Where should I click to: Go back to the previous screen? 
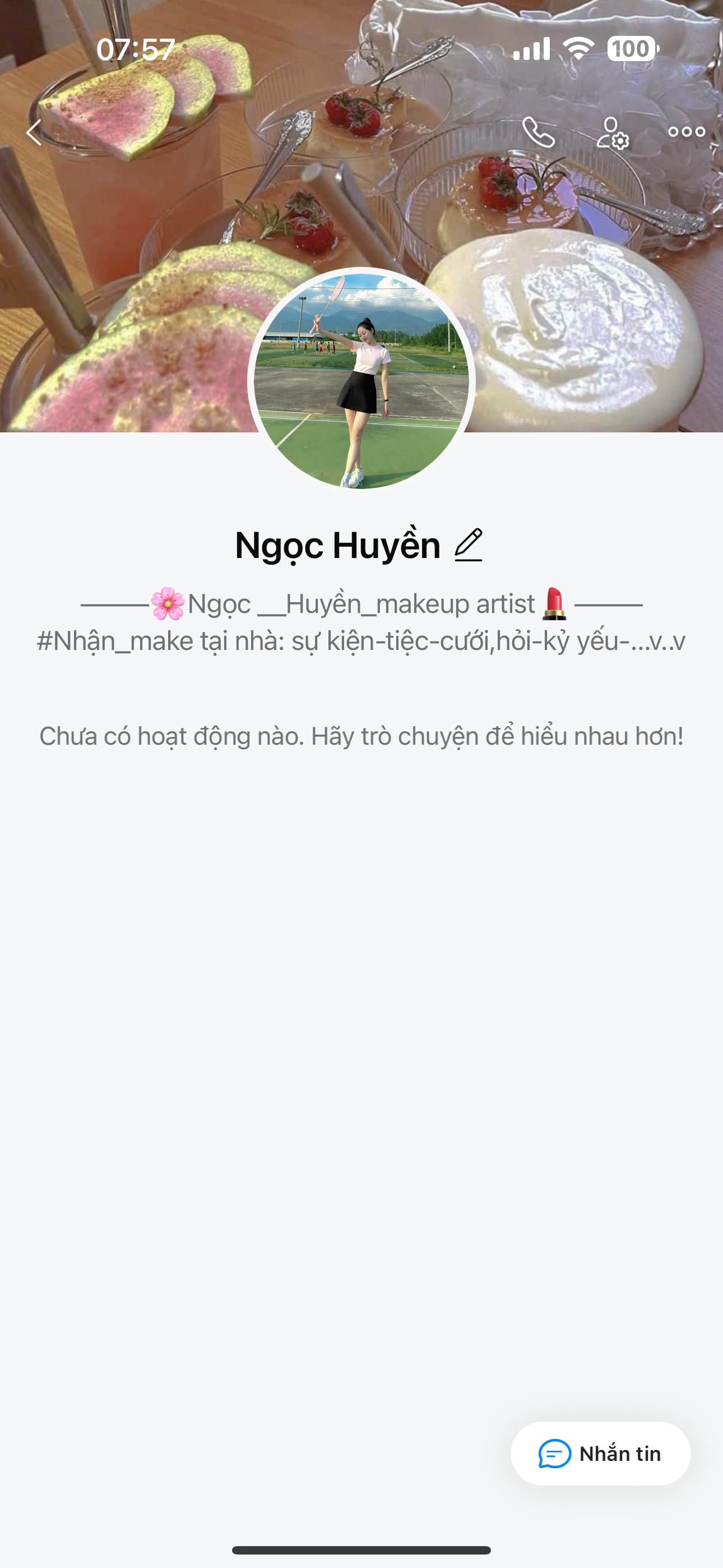click(34, 132)
